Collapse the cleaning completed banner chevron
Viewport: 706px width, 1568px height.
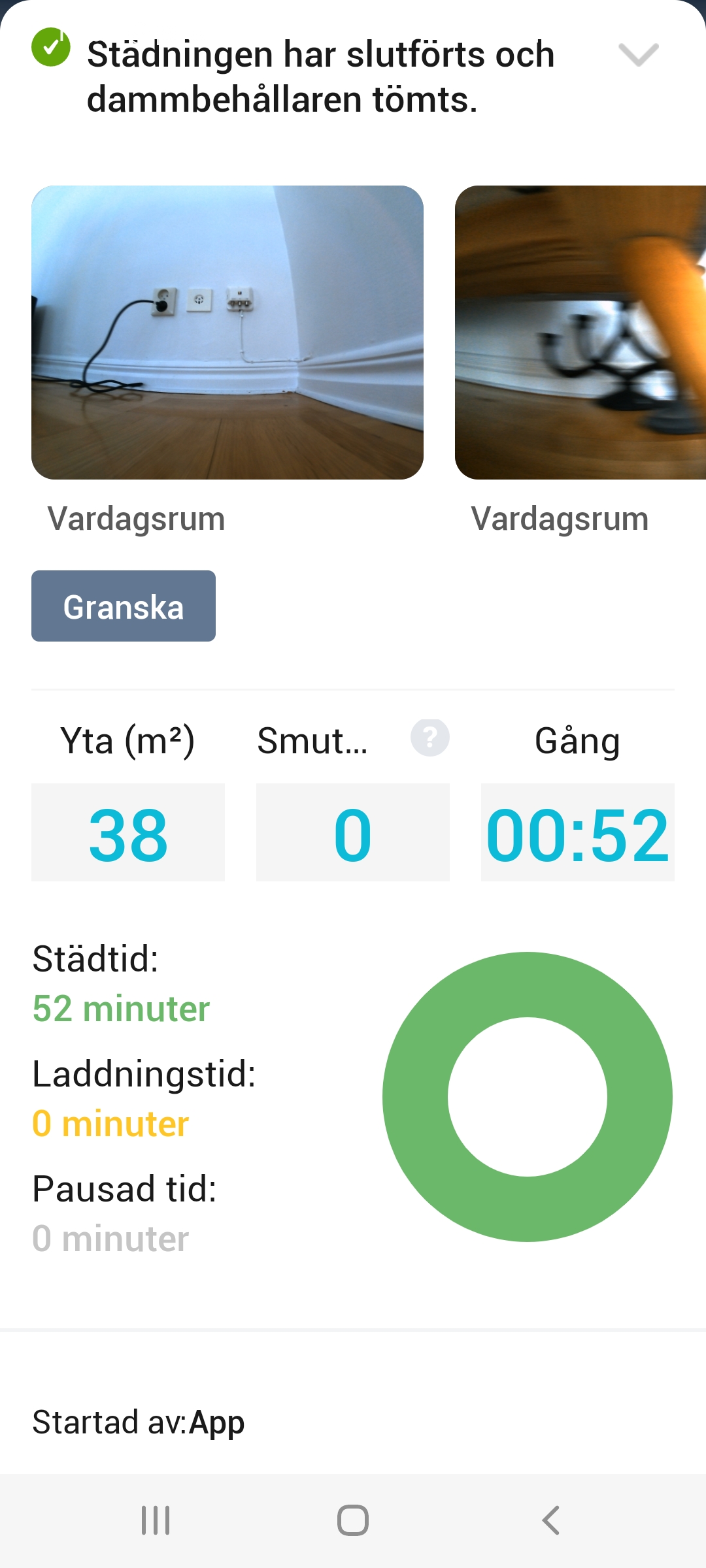(x=638, y=55)
